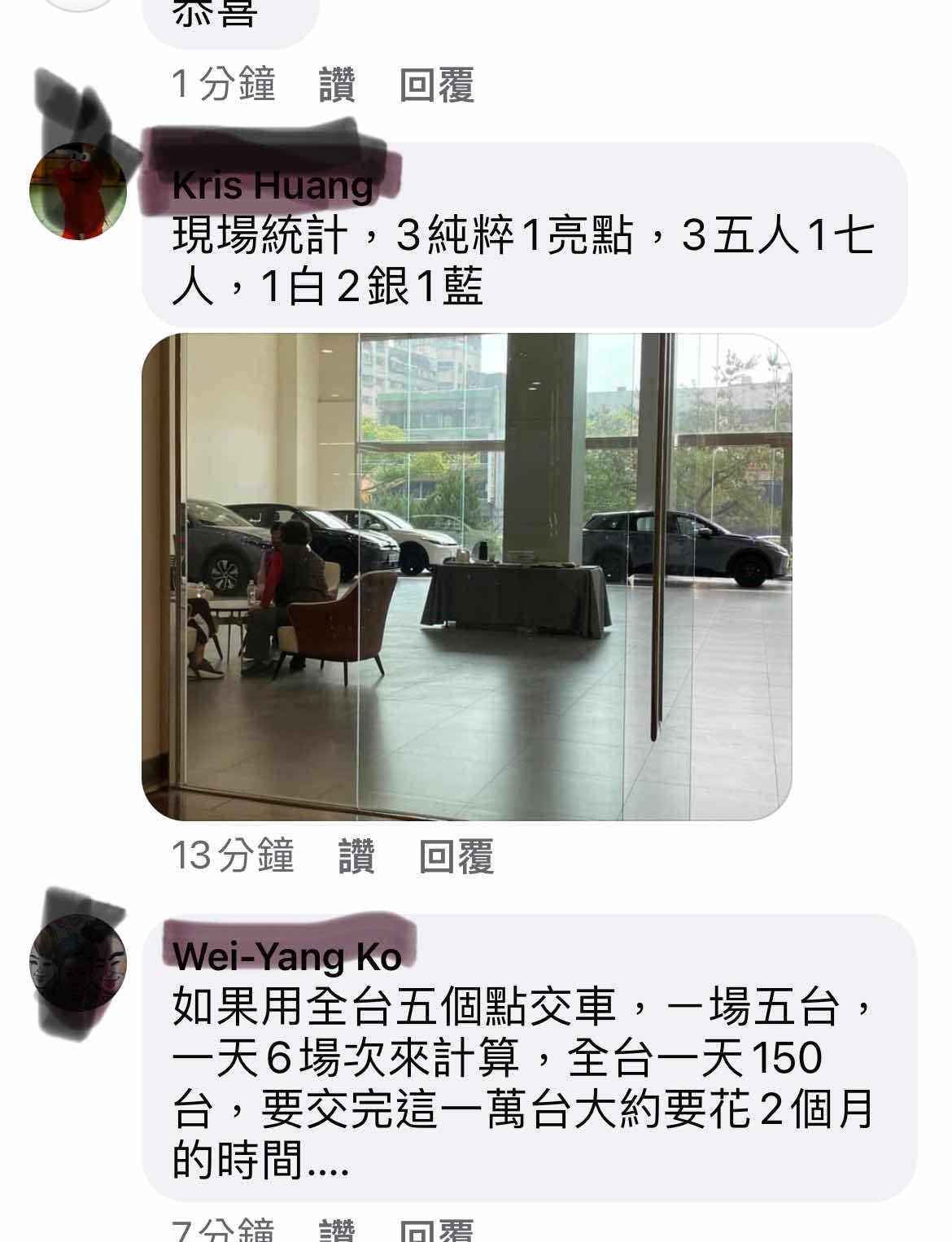Like Kris Huang's comment
The height and width of the screenshot is (1242, 952).
coord(356,856)
